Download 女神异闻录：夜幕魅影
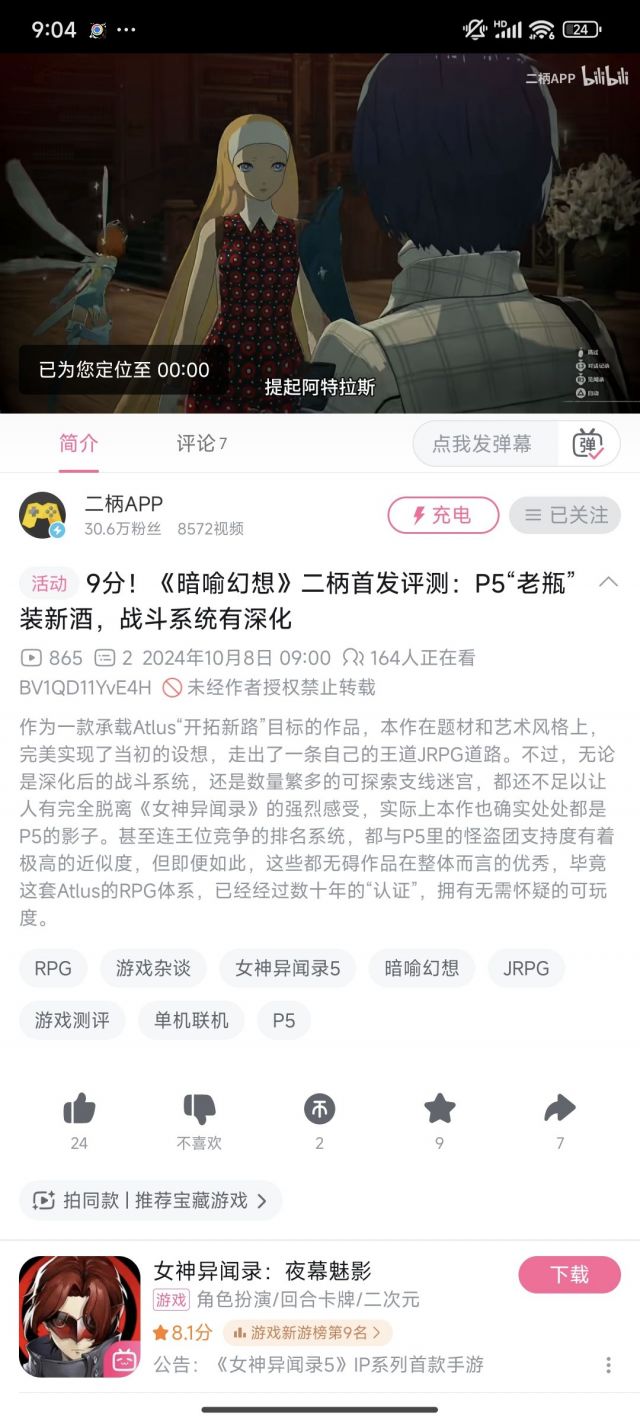This screenshot has height=1422, width=640. 569,1275
